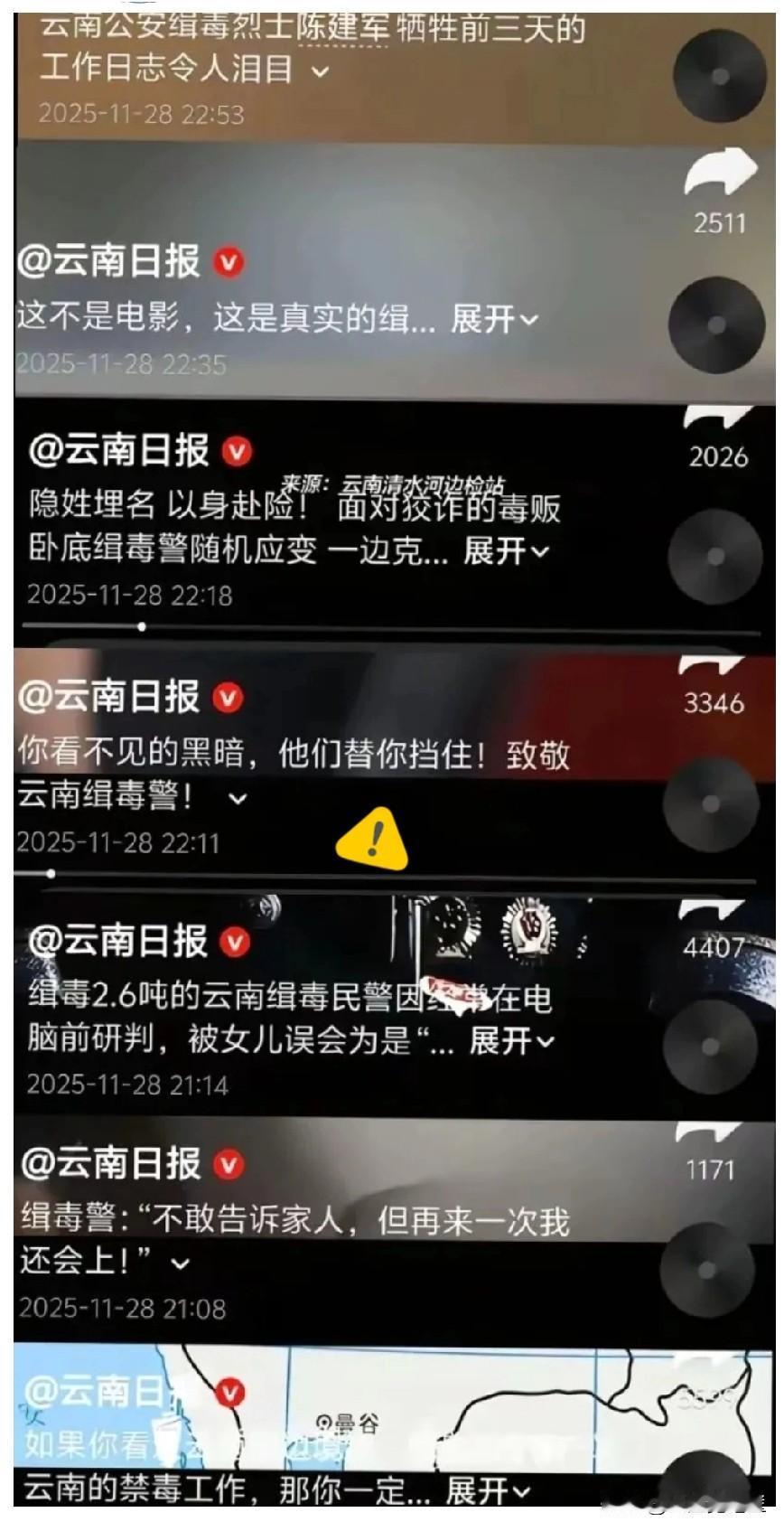This screenshot has height=1531, width=784.
Task: Click the progress dot under the 22:18 post
Action: [140, 624]
